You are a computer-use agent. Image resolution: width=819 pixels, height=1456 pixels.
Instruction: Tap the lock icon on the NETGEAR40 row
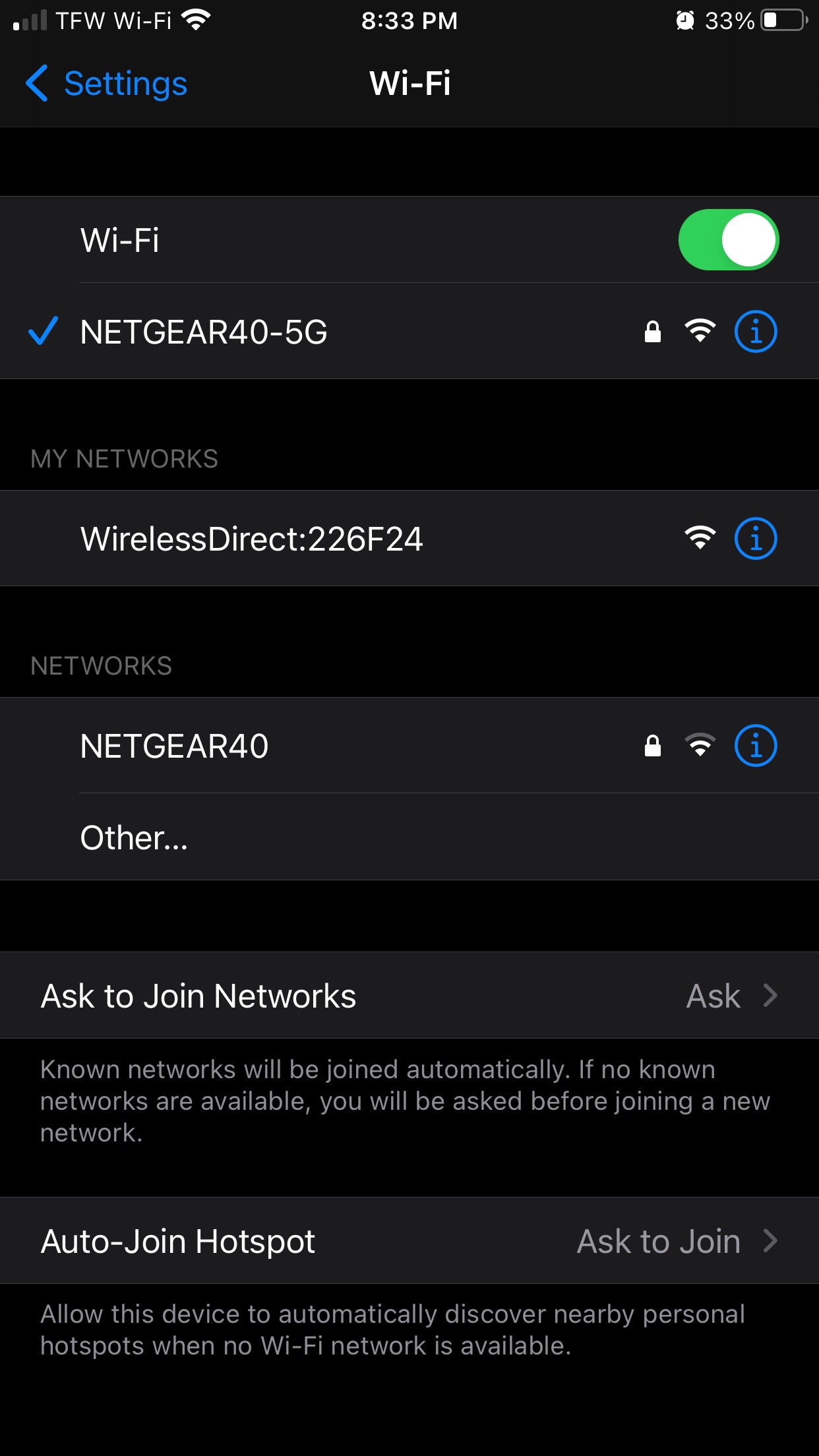coord(653,746)
